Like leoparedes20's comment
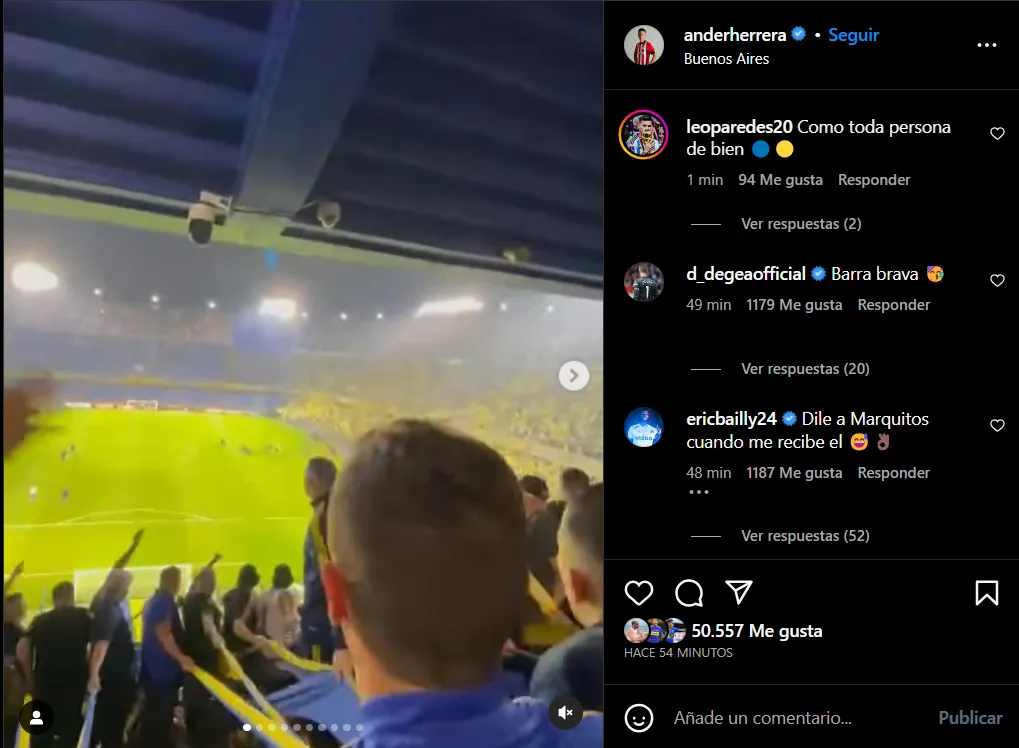1019x748 pixels. (996, 133)
